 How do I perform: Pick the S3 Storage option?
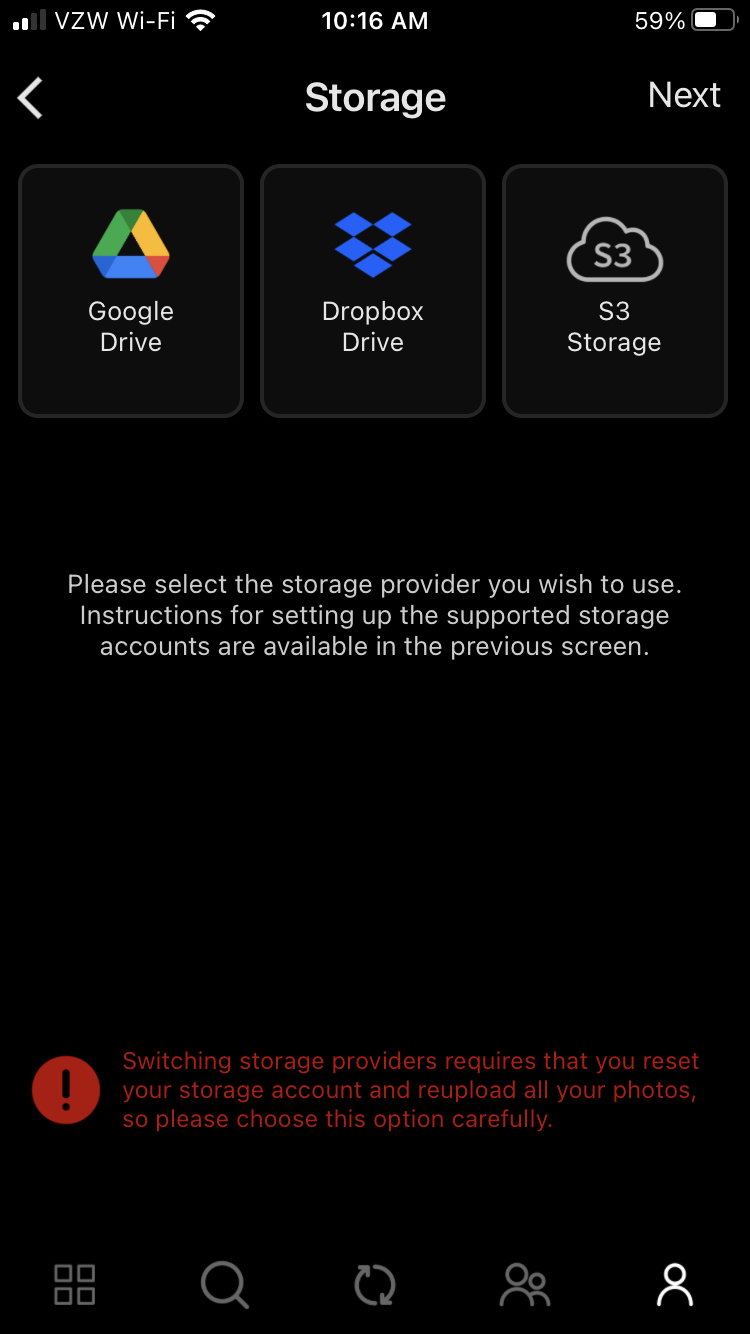point(614,291)
